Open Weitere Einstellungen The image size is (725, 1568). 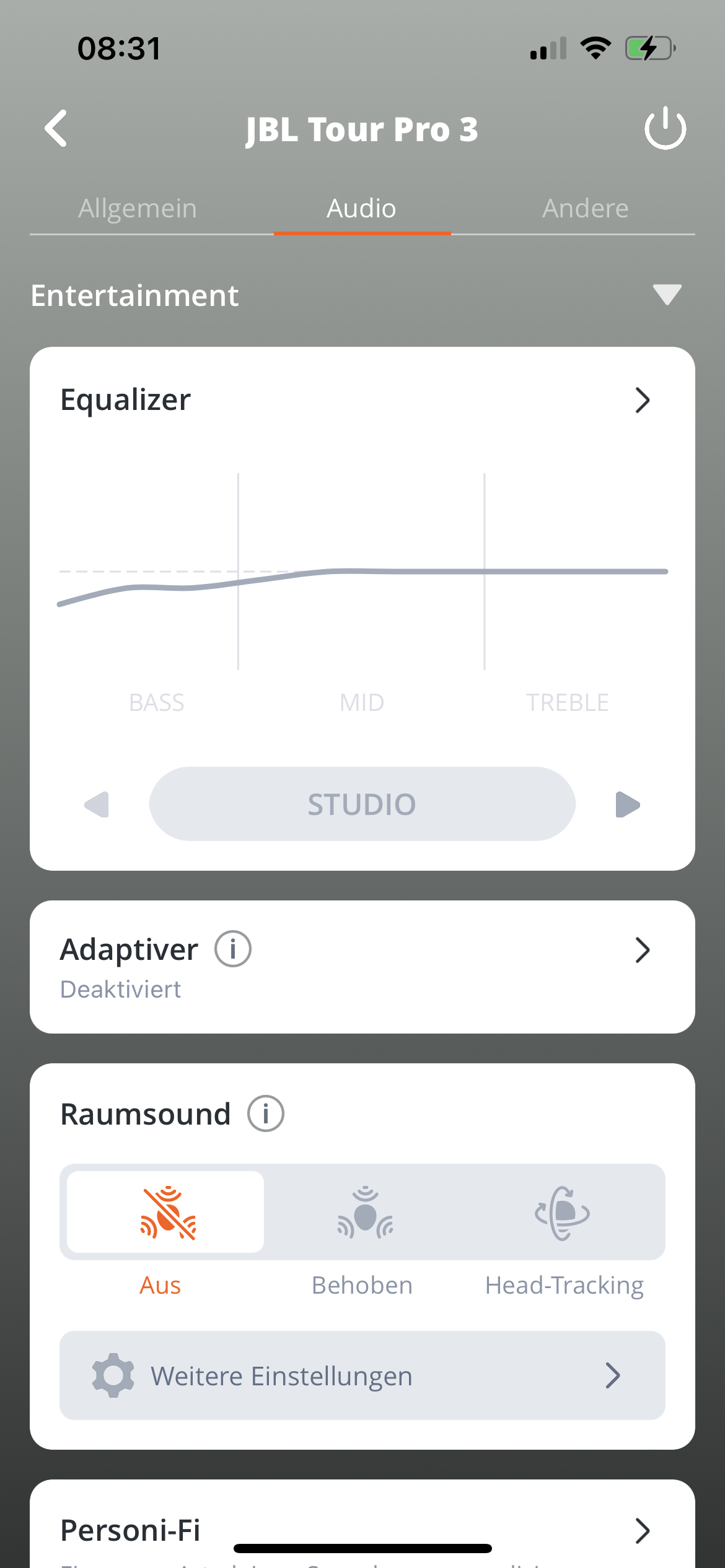click(362, 1375)
